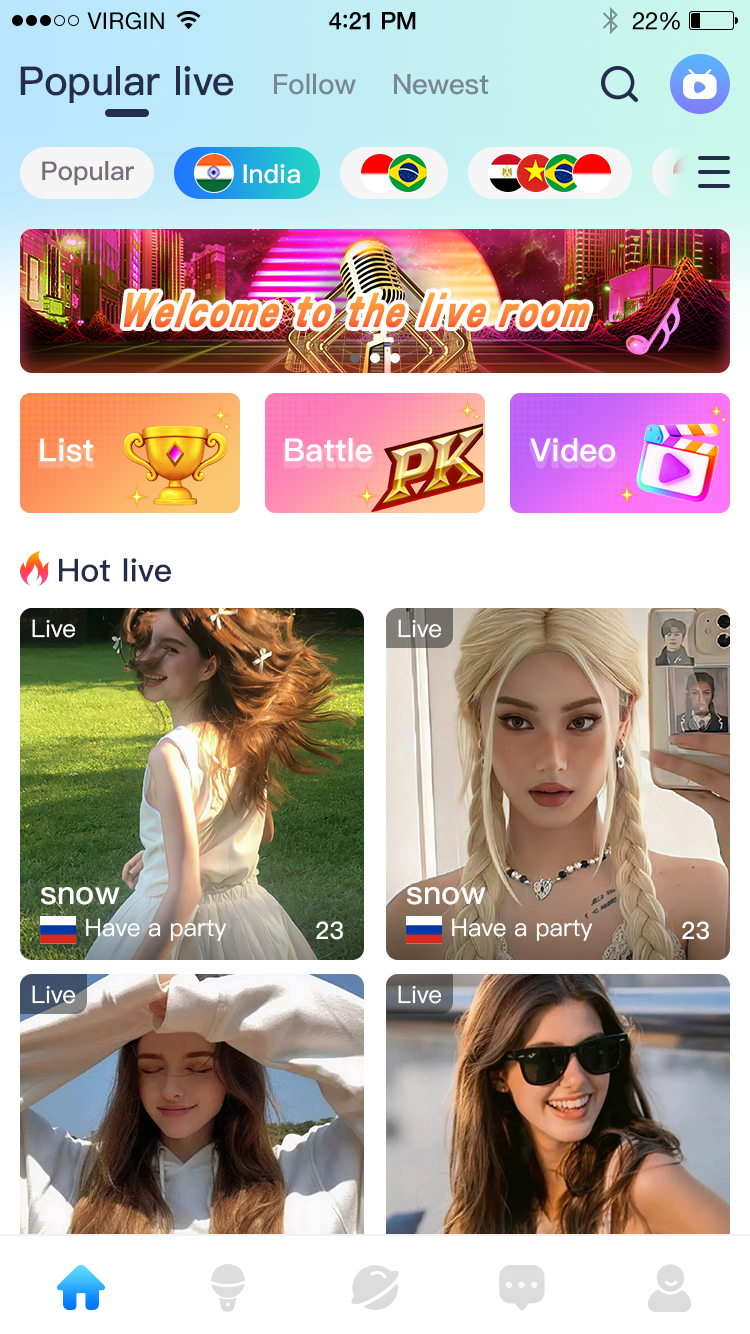Select the second page dot of banner carousel
The image size is (750, 1334).
click(x=375, y=357)
